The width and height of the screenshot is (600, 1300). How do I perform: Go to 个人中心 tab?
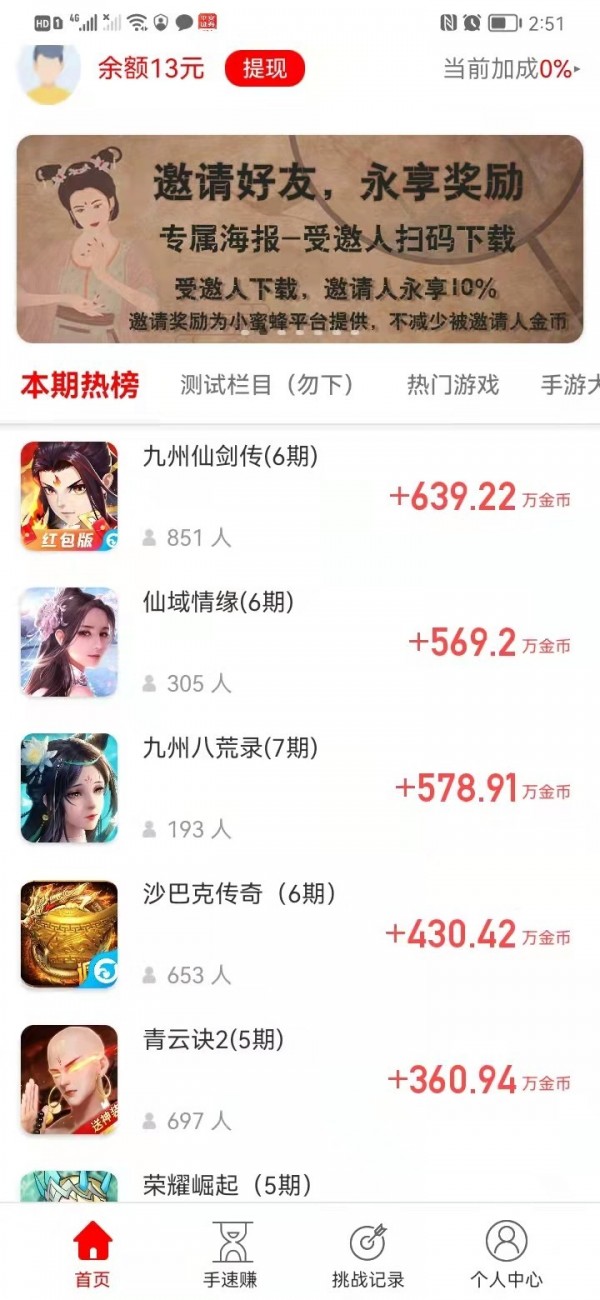506,1254
